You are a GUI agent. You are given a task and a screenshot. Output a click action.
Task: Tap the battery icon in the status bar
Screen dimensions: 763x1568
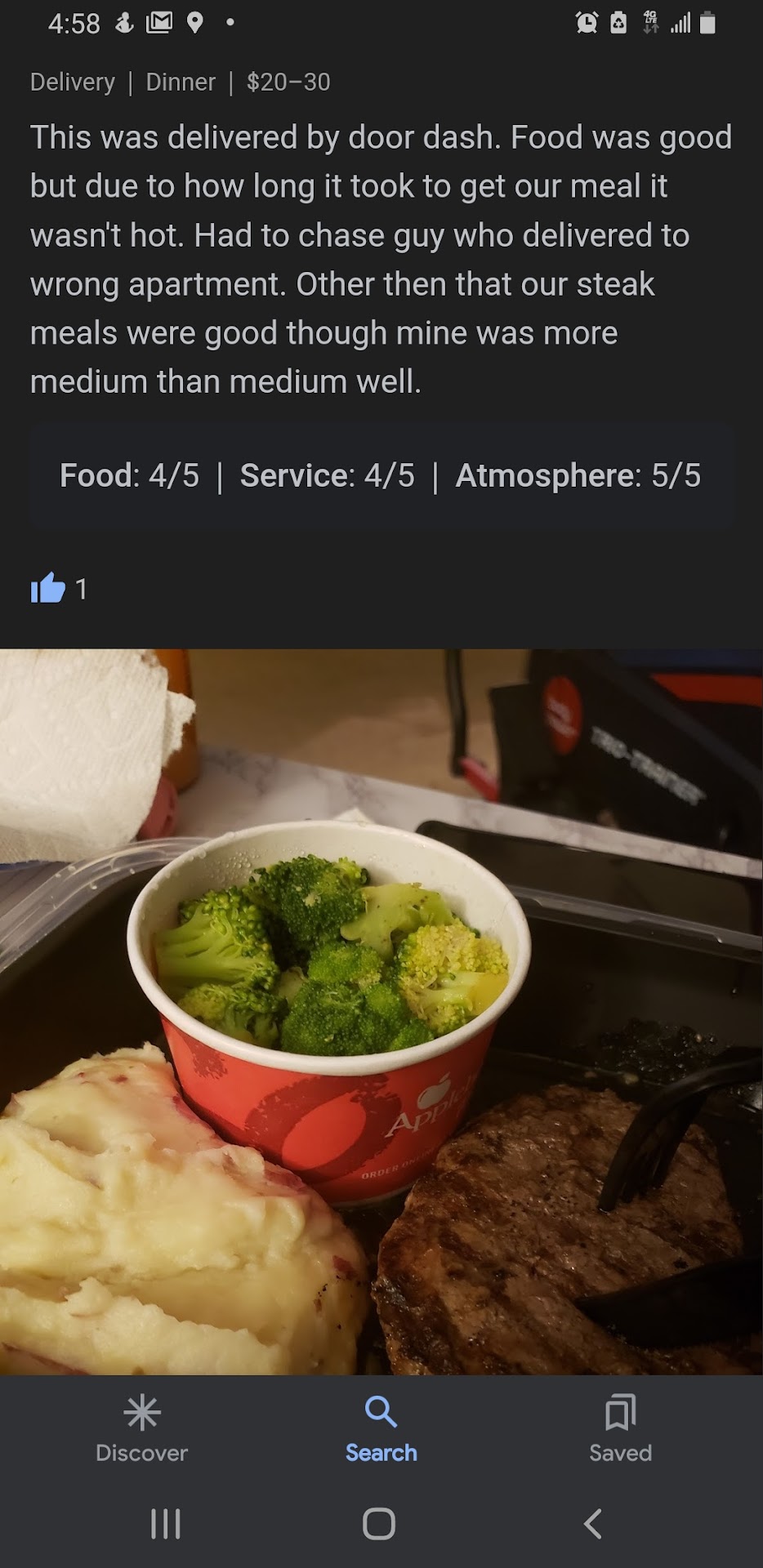click(x=706, y=22)
